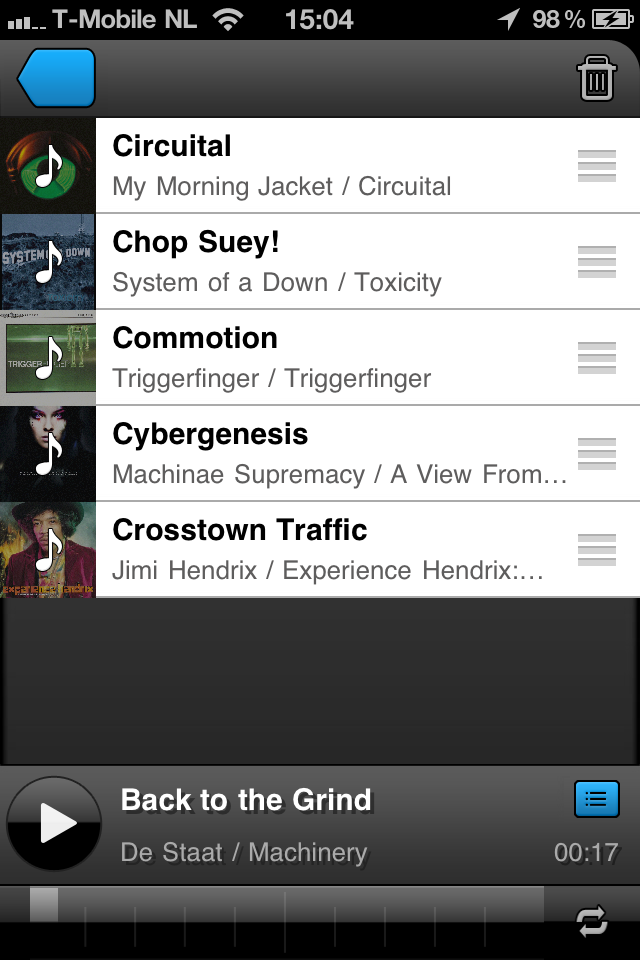Play the song Circuital
Viewport: 640px width, 960px height.
click(x=300, y=165)
